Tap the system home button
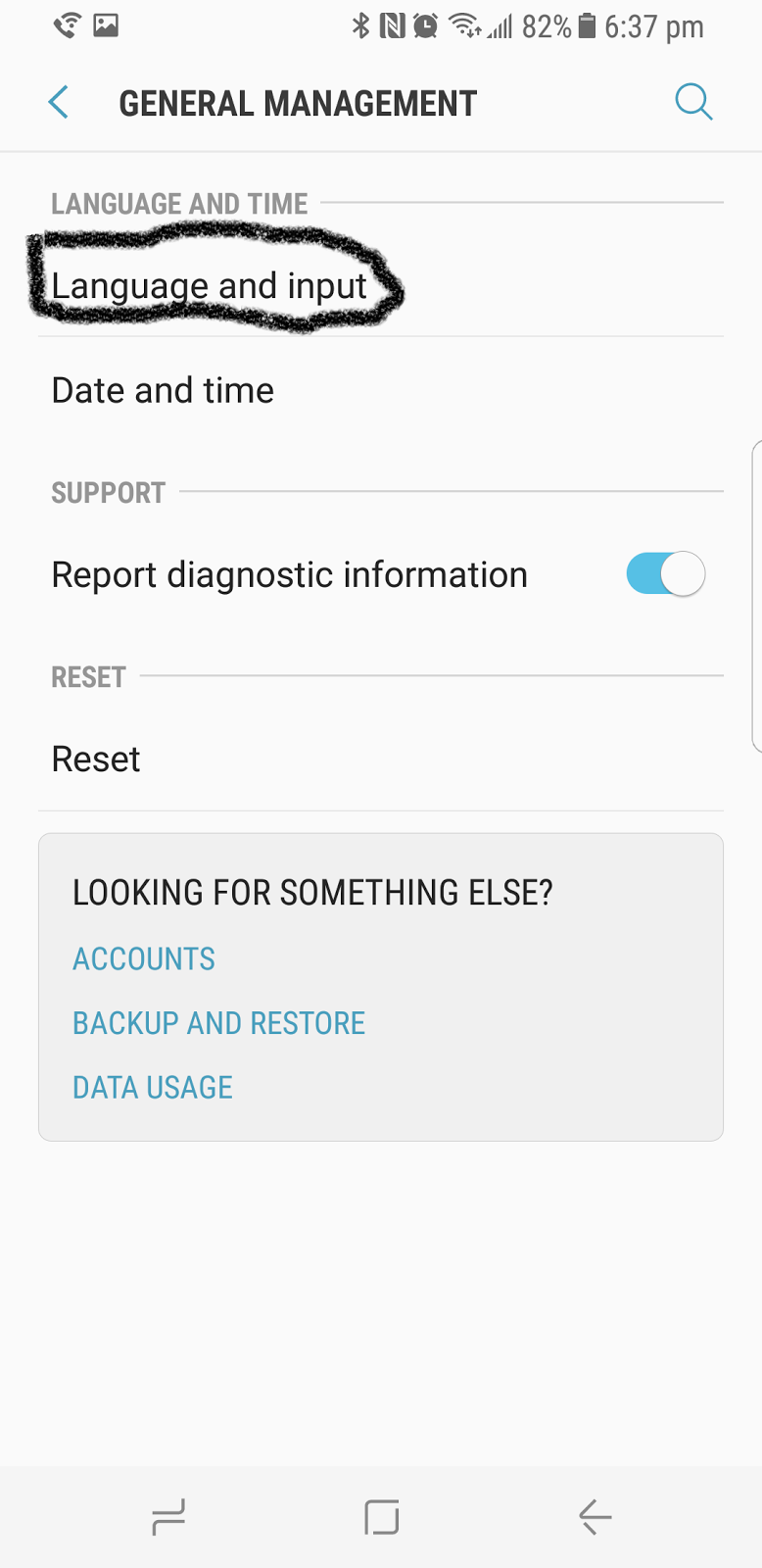This screenshot has width=762, height=1568. (381, 1517)
